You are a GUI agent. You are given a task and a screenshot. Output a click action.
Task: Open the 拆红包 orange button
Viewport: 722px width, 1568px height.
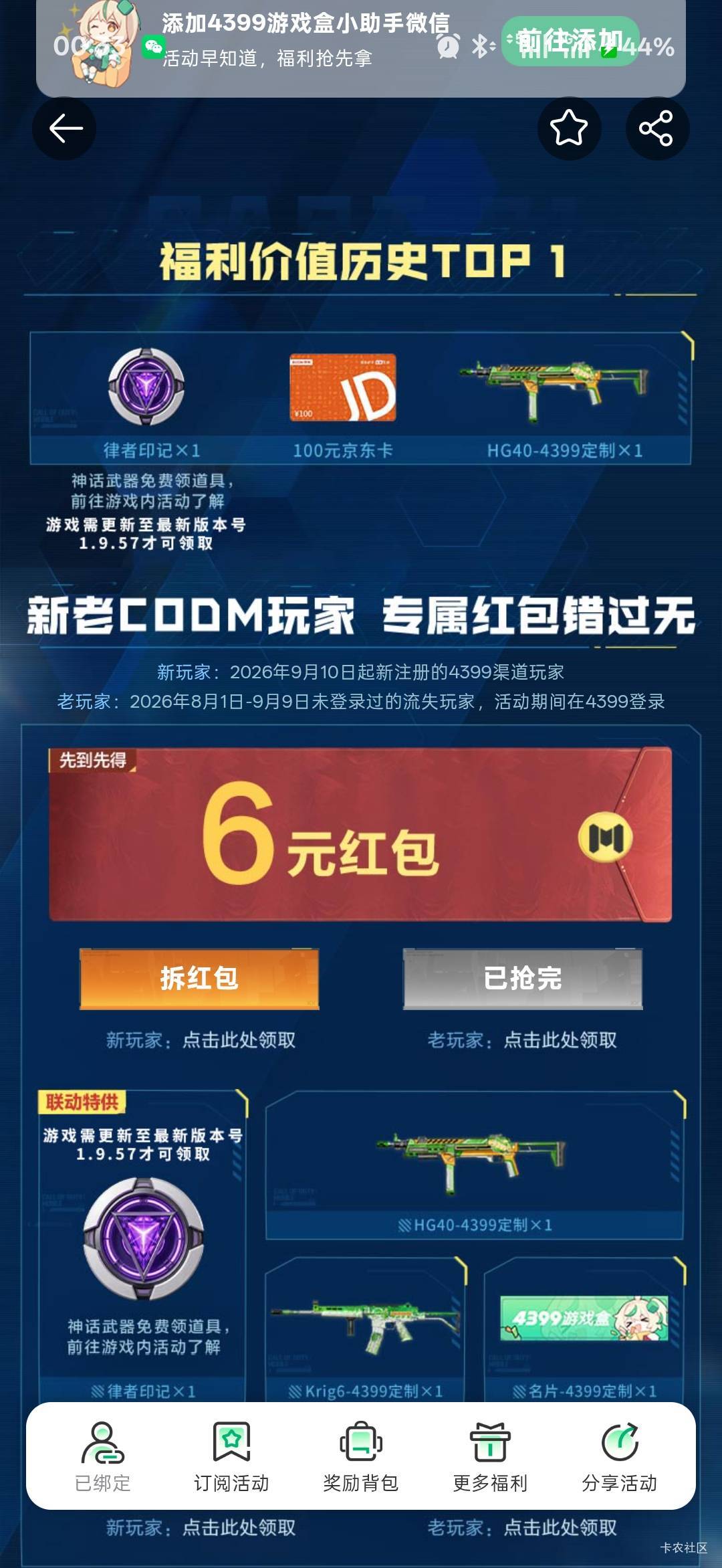pos(199,979)
